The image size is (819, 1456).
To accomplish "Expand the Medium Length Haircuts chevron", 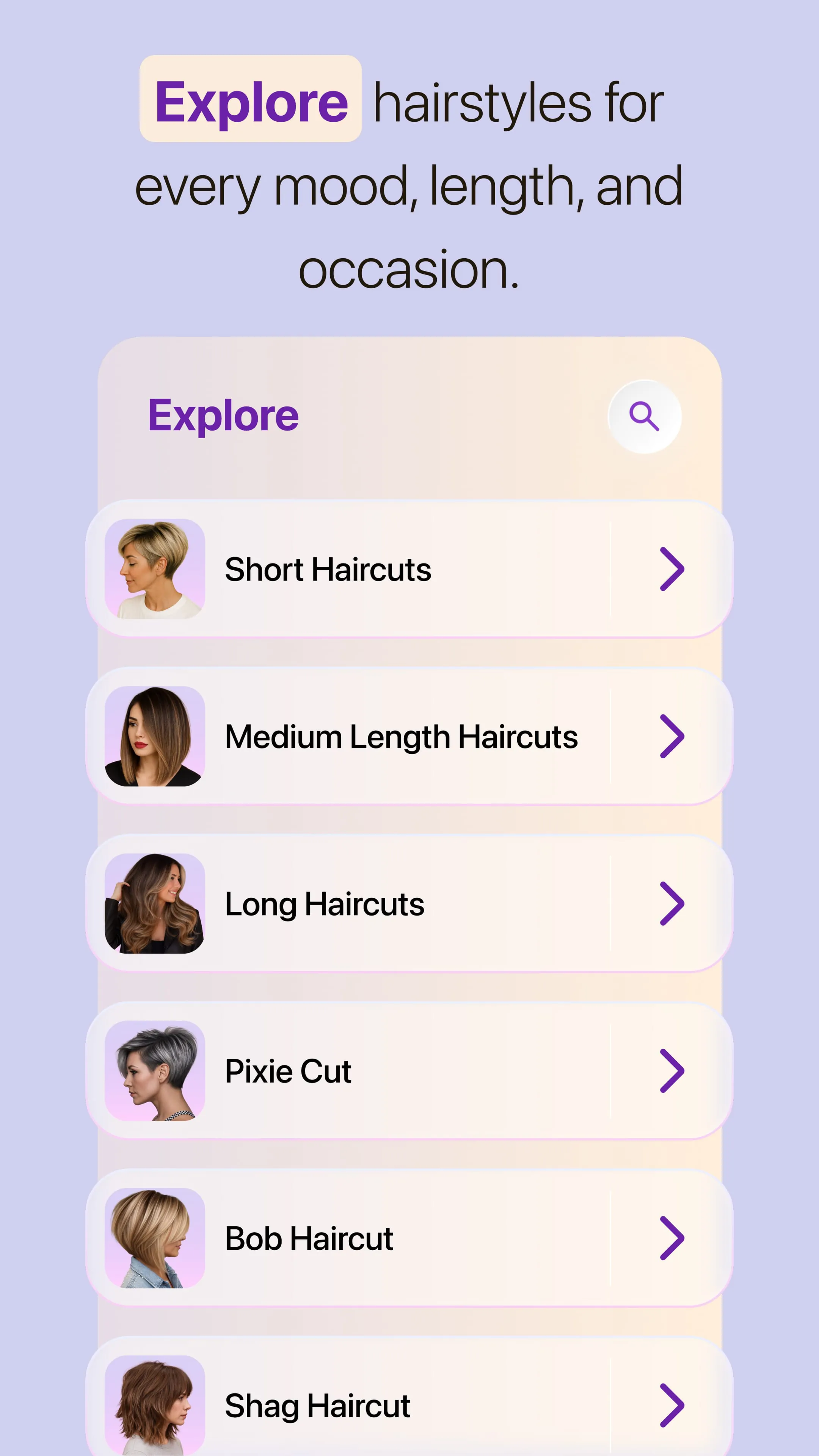I will tap(673, 736).
